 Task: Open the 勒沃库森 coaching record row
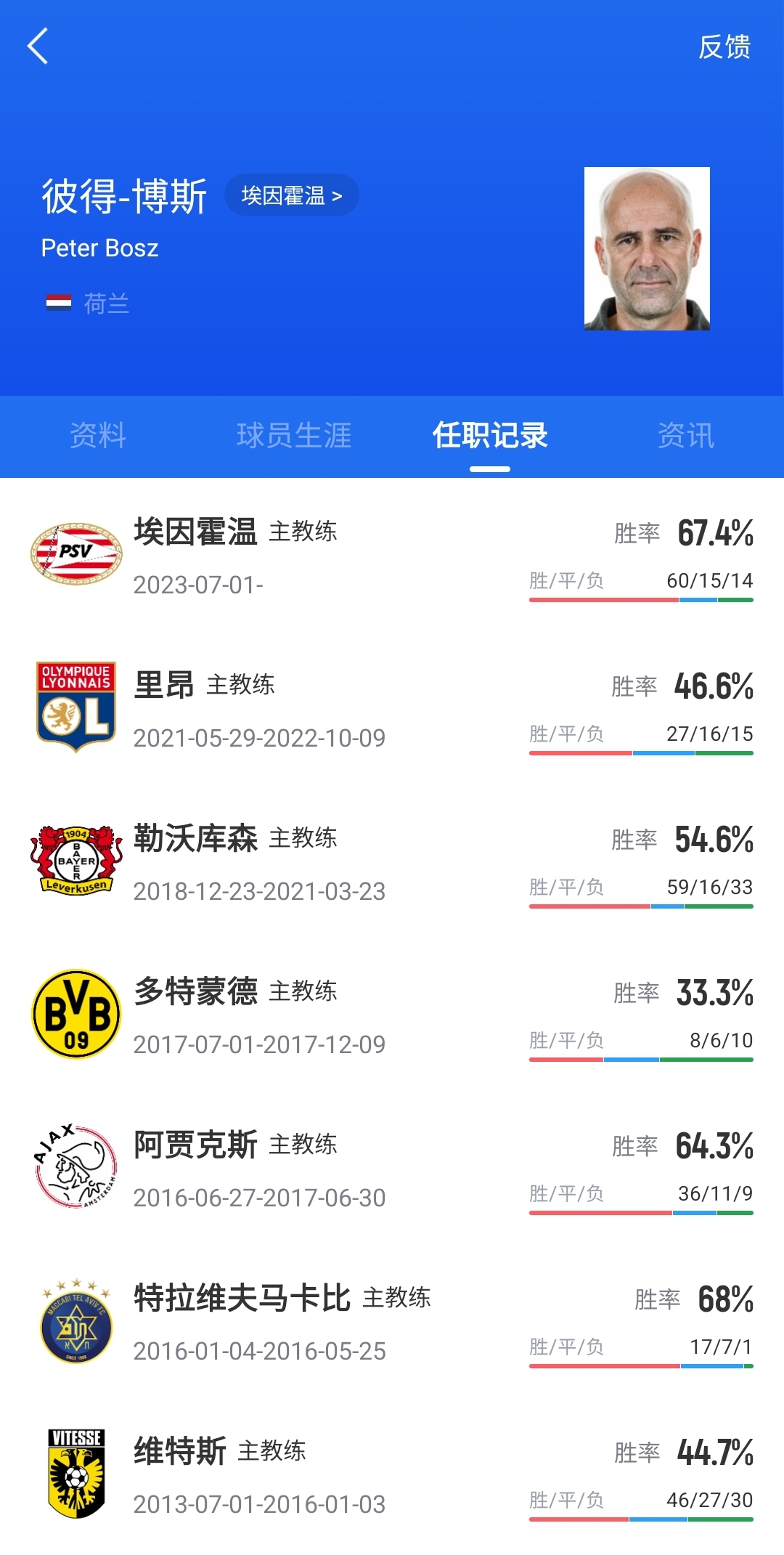click(x=392, y=862)
